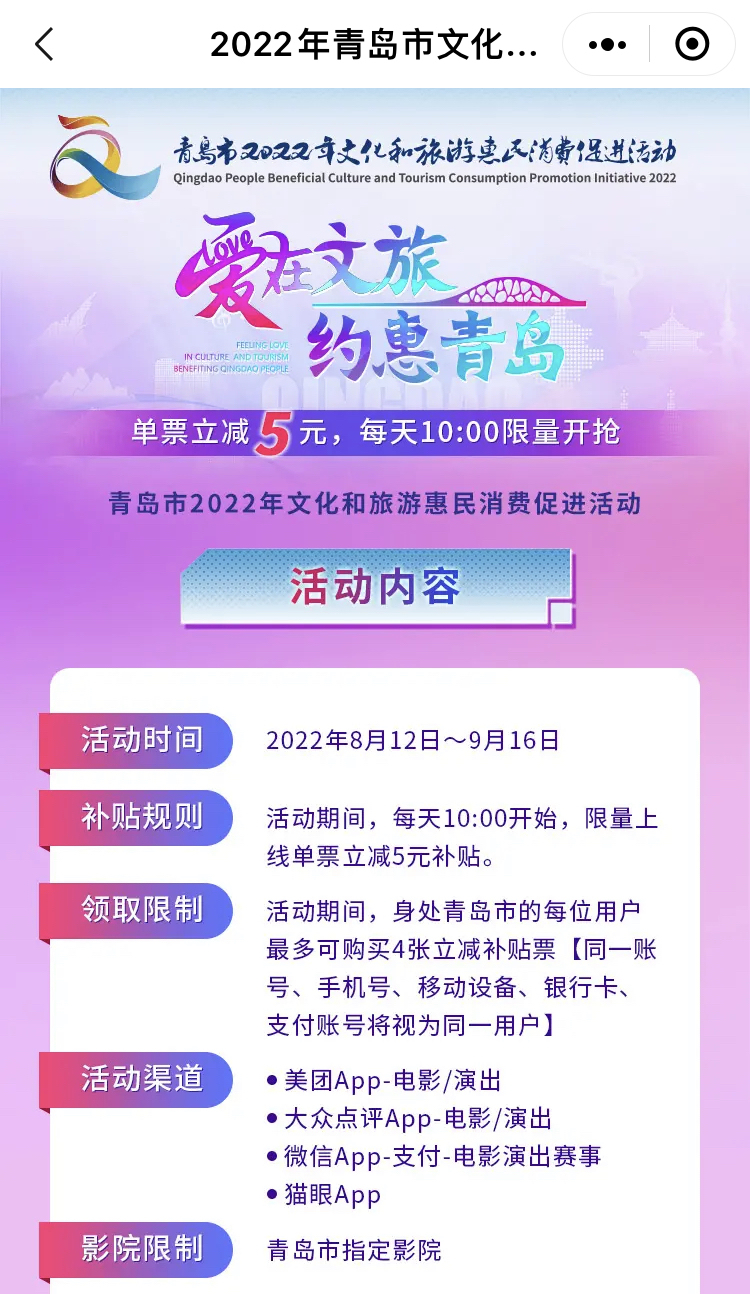Open the mini program's three-dot menu
750x1294 pixels.
[606, 44]
